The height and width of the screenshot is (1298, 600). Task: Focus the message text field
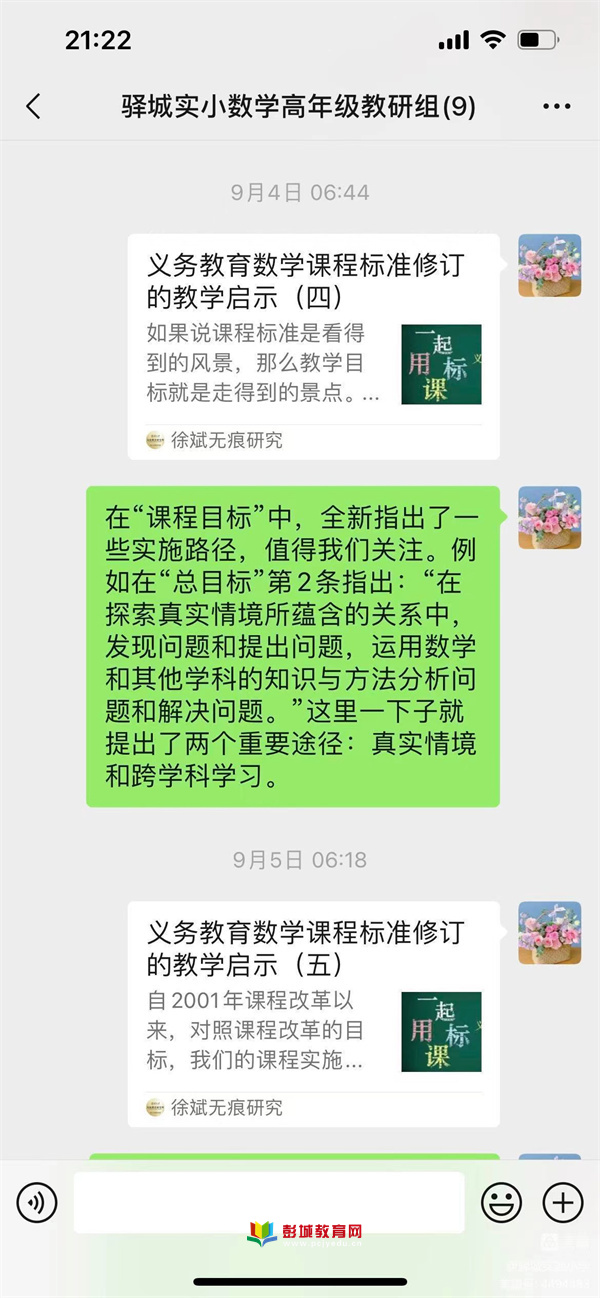(x=268, y=1202)
